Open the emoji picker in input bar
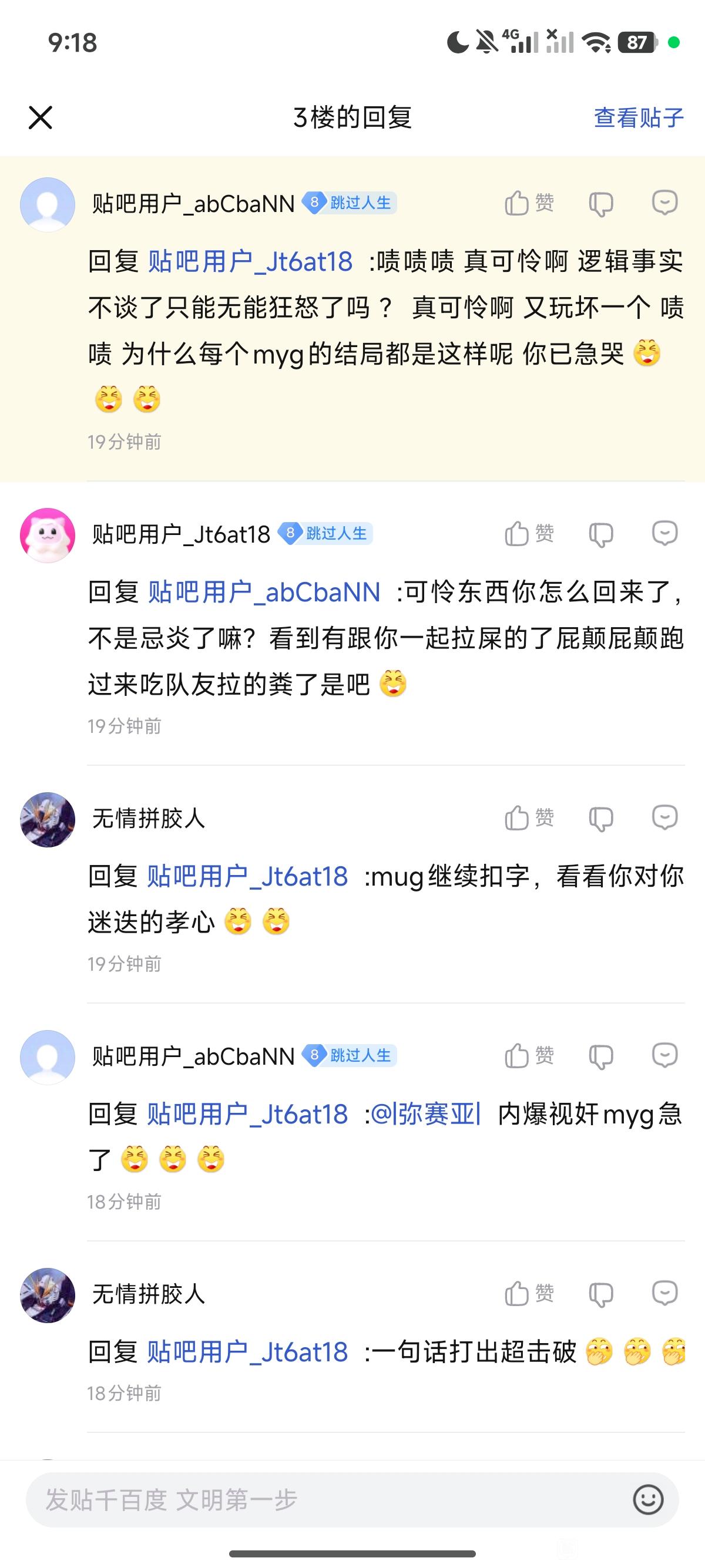Viewport: 705px width, 1568px height. click(648, 1500)
